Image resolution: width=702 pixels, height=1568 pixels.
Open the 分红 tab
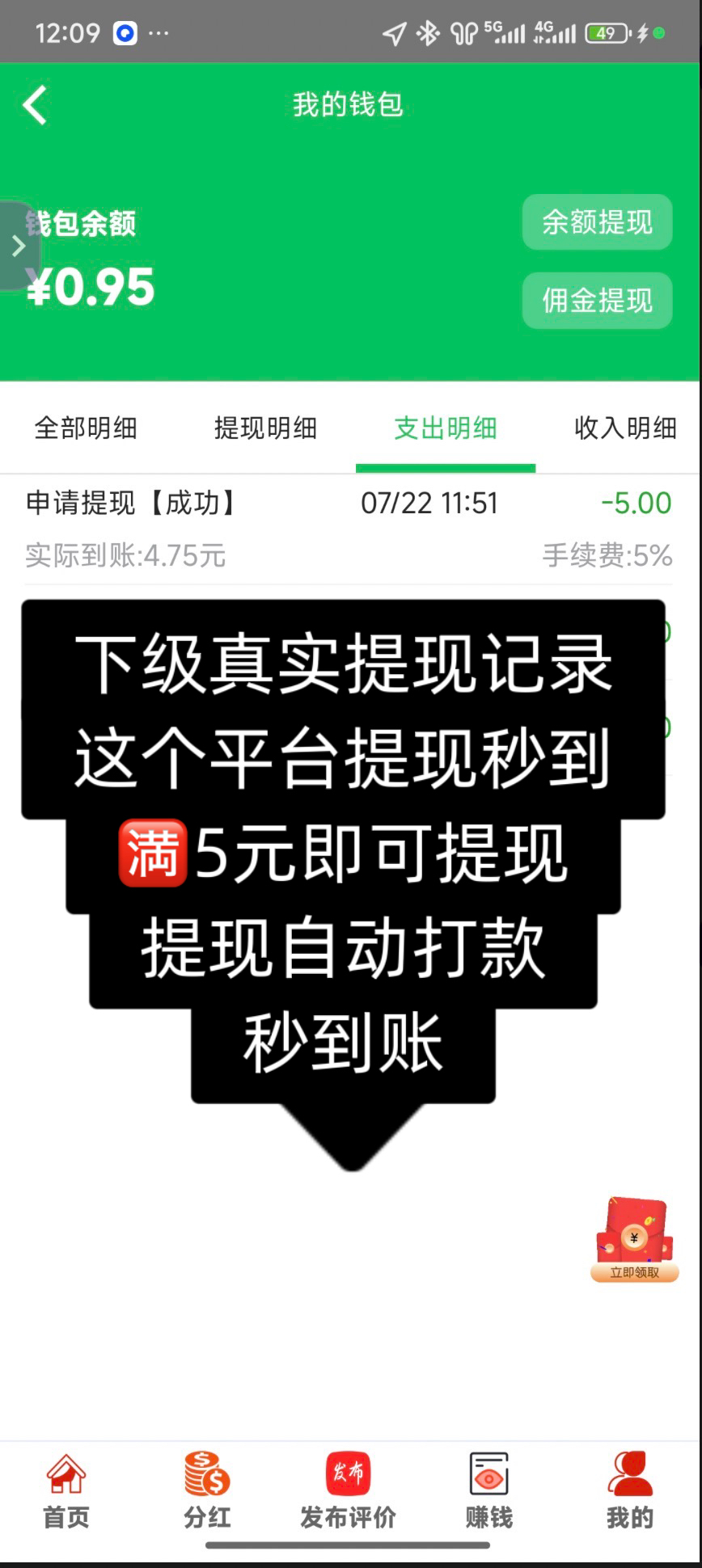[207, 1491]
